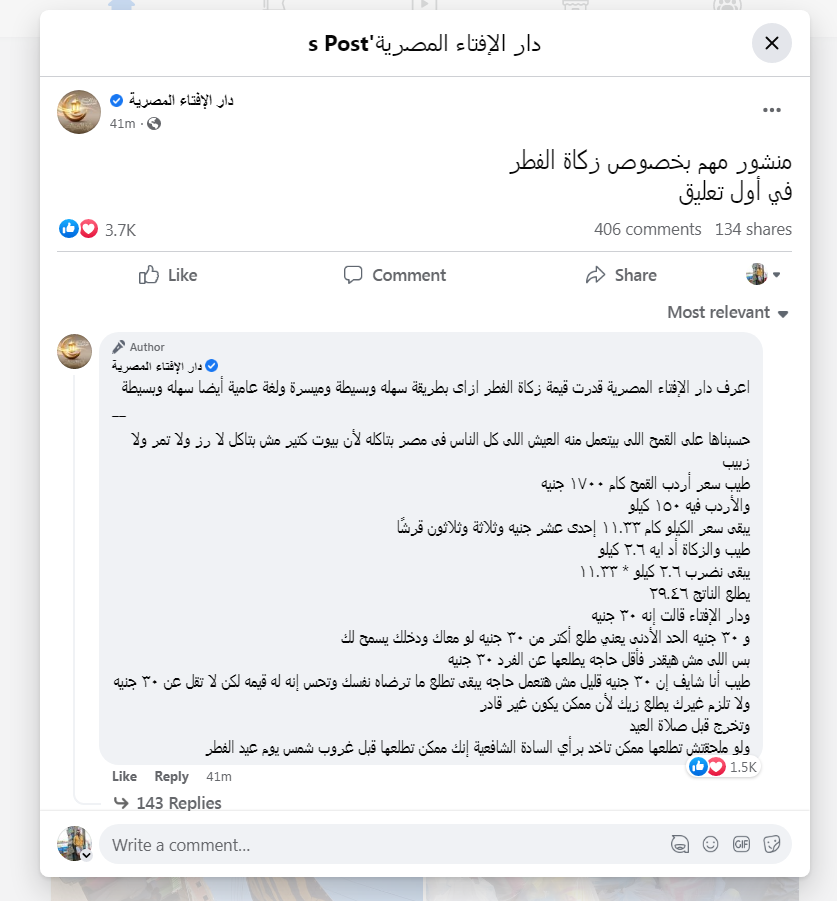This screenshot has width=837, height=901.
Task: Add an avatar sticker to the comment
Action: [x=679, y=844]
